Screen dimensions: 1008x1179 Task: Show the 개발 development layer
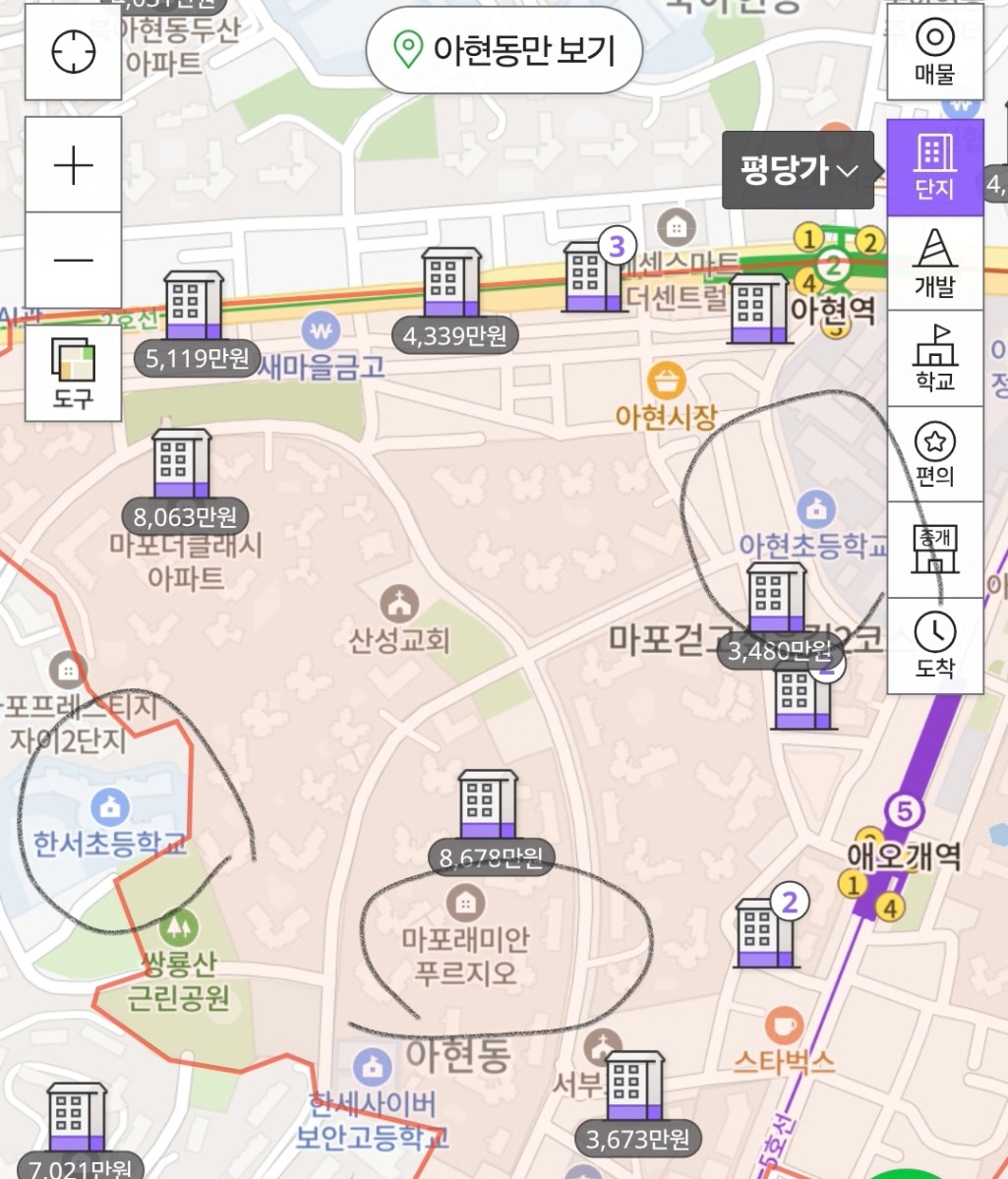(x=934, y=263)
